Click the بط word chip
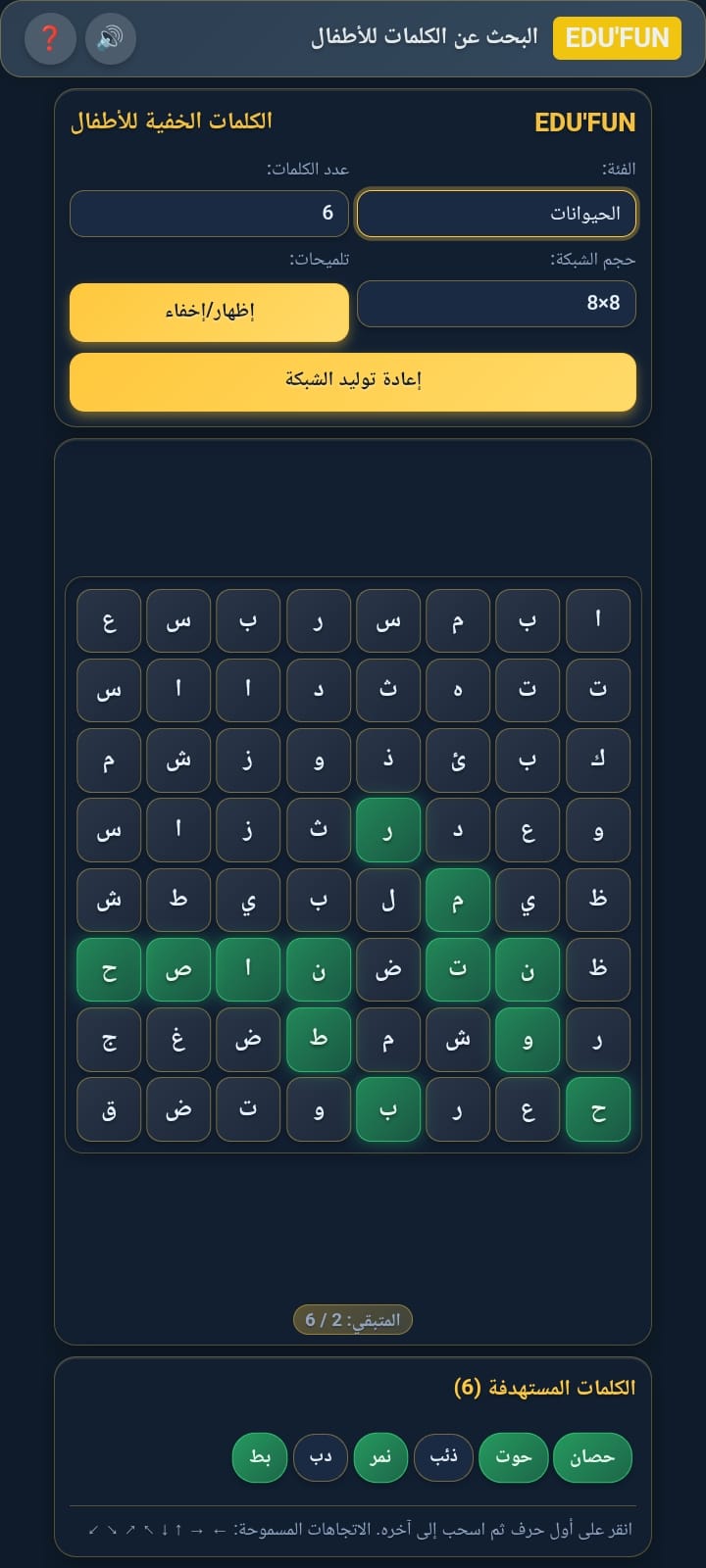The image size is (706, 1568). 259,1457
